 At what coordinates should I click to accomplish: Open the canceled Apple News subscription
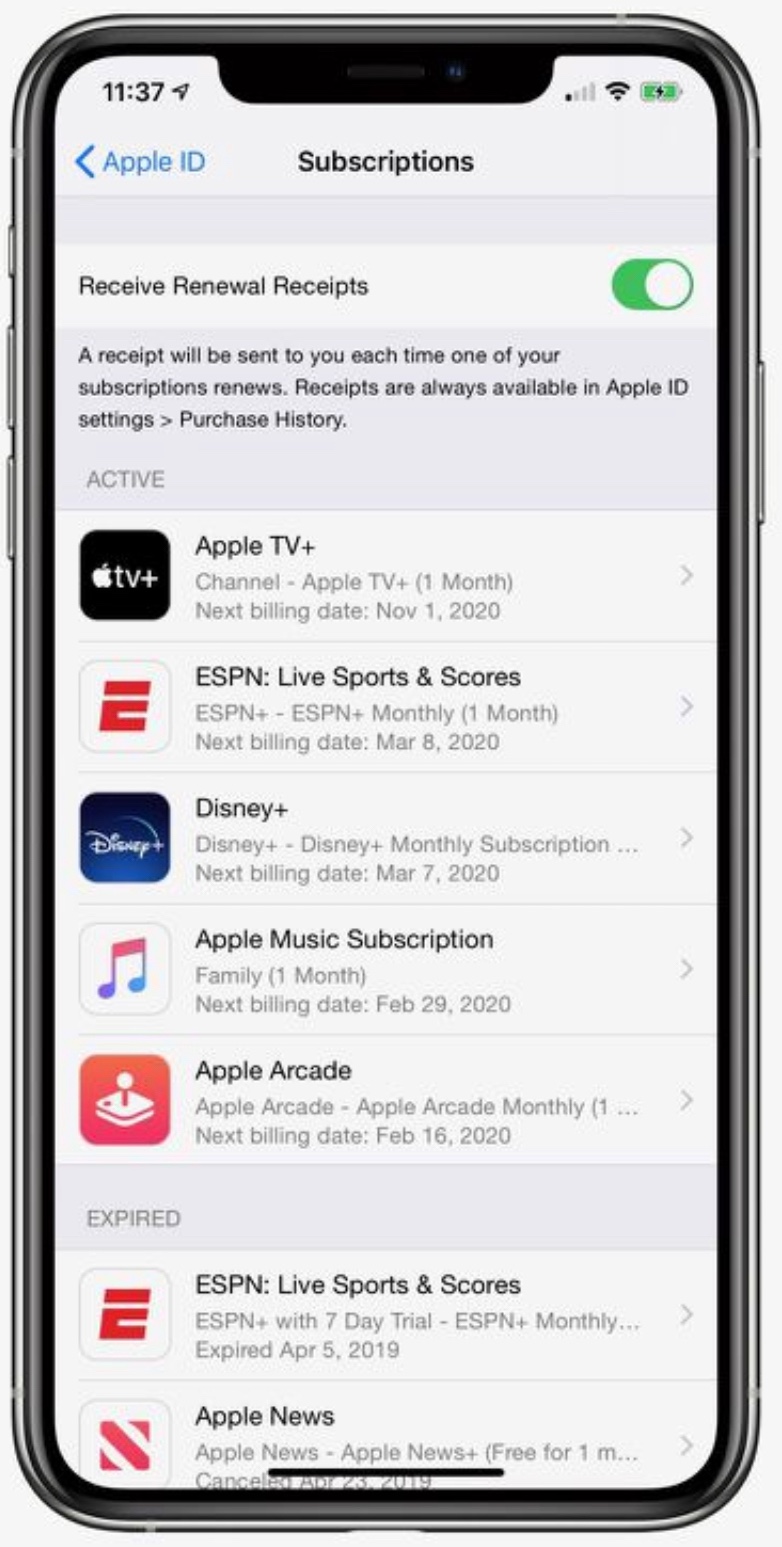coord(386,1438)
